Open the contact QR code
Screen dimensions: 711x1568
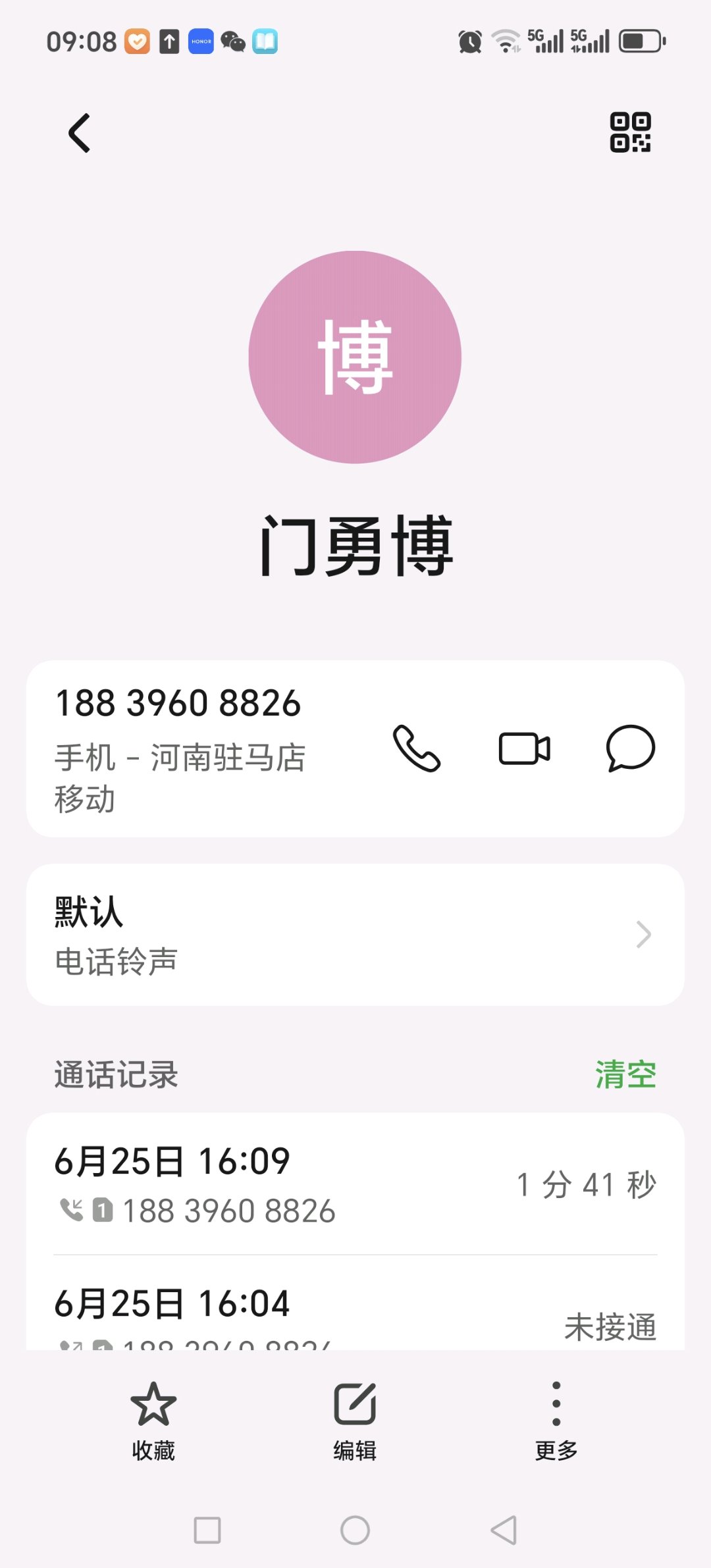[630, 132]
